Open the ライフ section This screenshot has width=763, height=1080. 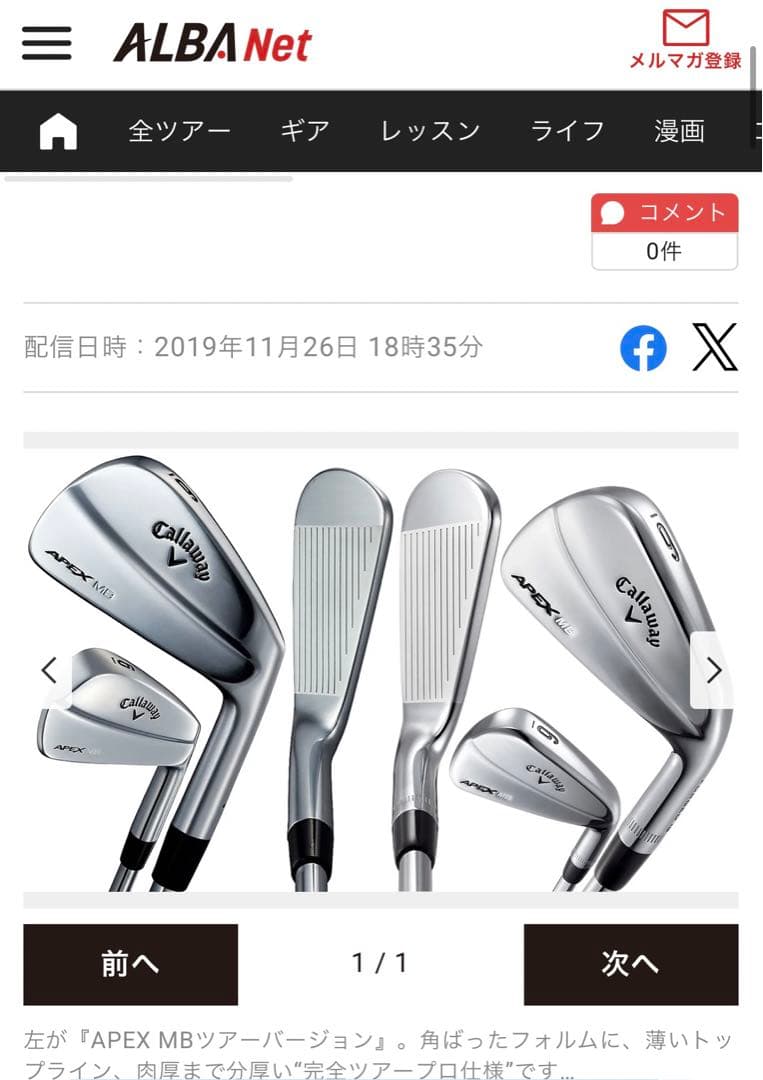[x=568, y=131]
